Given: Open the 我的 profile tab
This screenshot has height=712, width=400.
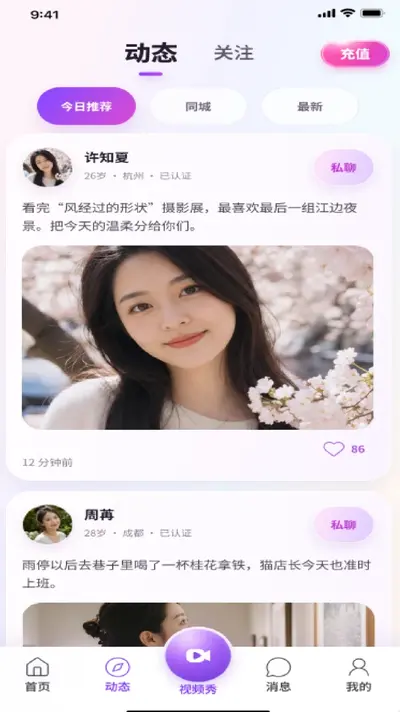Looking at the screenshot, I should pos(359,674).
